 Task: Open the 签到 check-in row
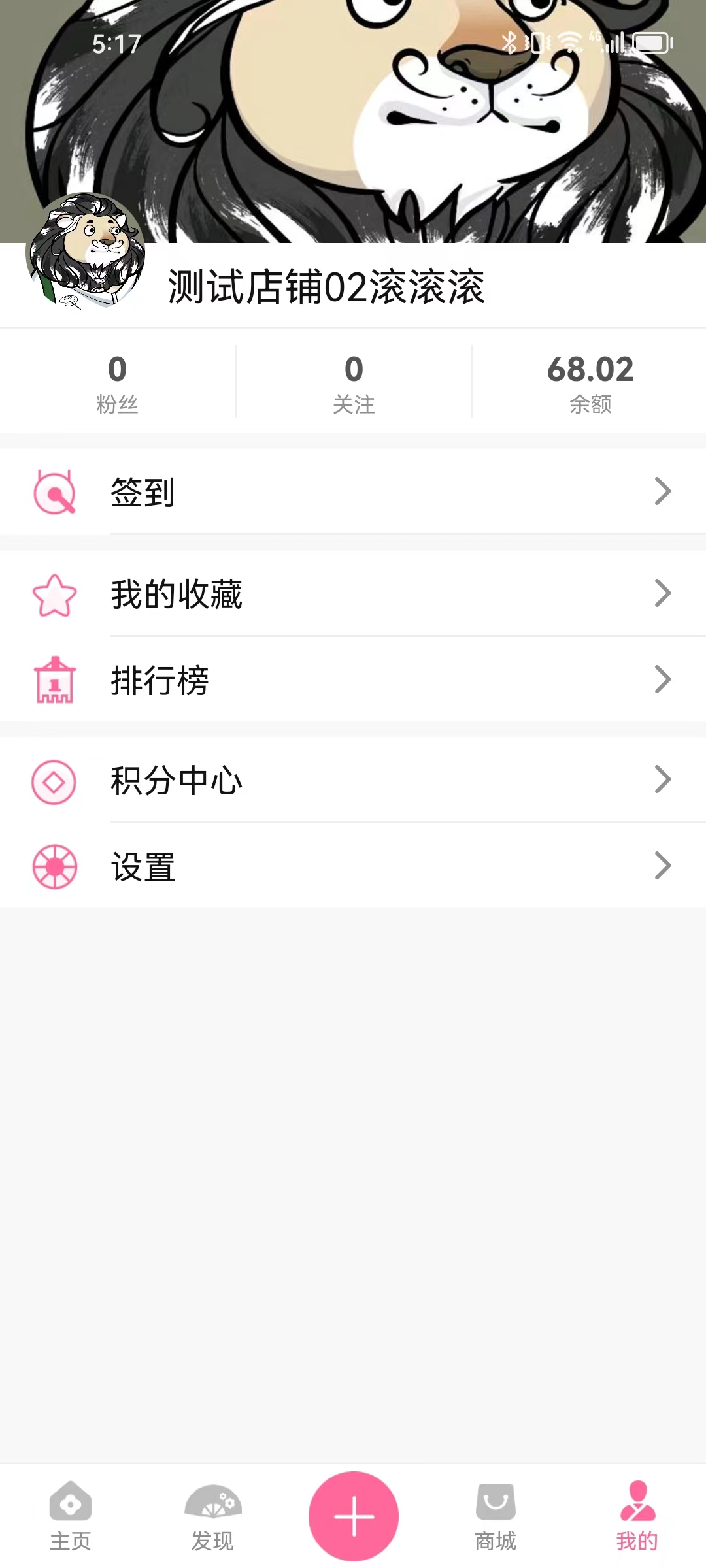click(x=353, y=492)
